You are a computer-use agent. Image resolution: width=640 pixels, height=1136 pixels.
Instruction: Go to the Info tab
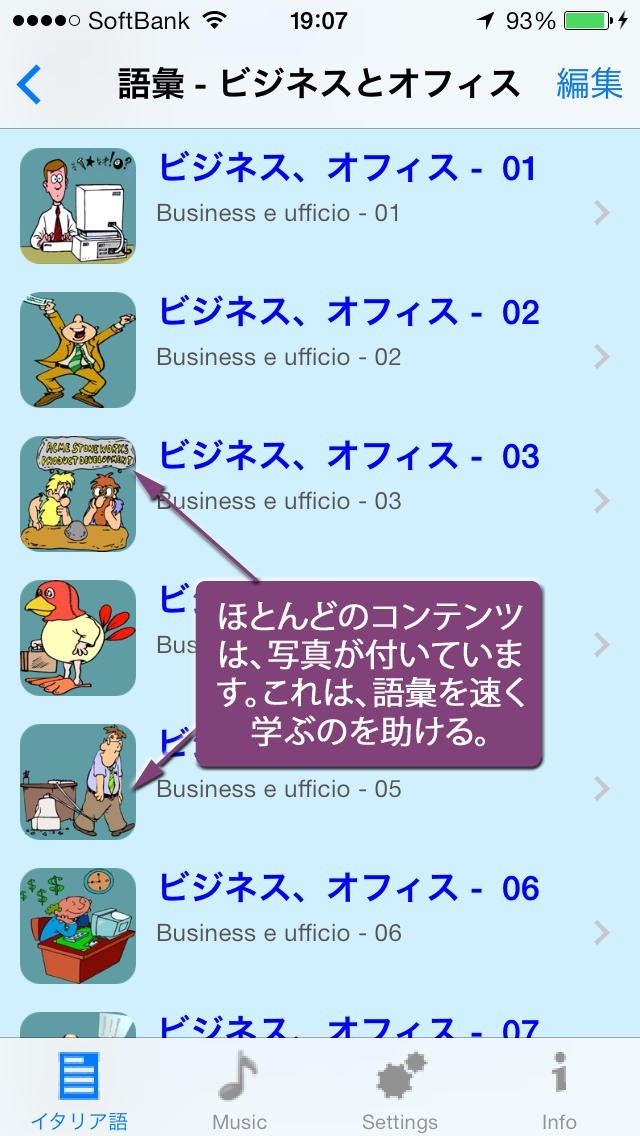click(x=560, y=1090)
